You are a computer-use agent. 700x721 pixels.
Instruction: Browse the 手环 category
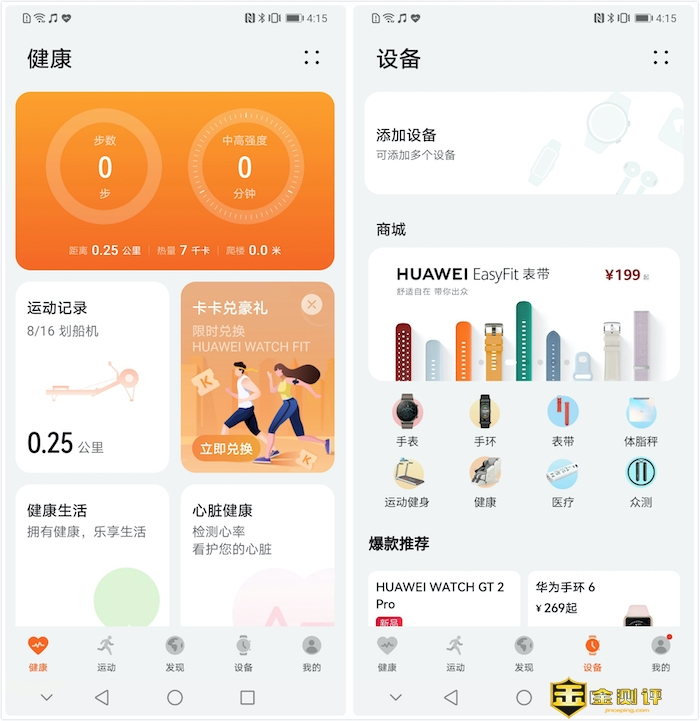click(485, 420)
